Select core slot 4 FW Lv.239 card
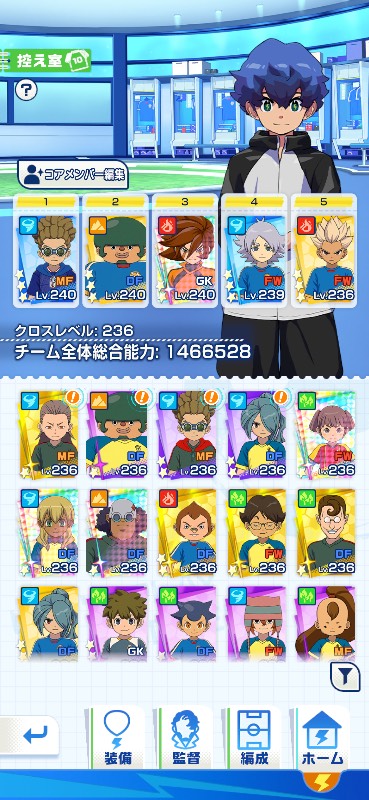 [x=254, y=251]
